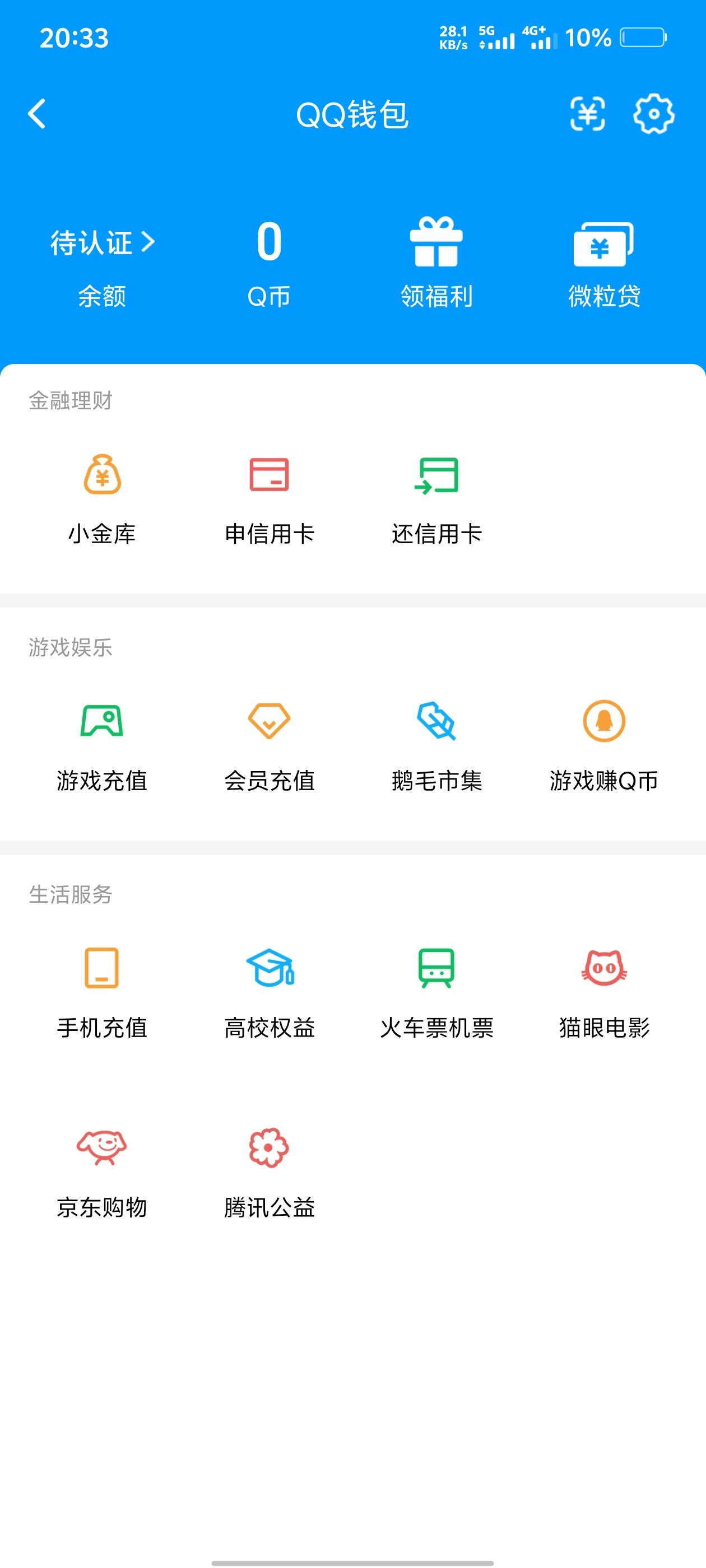This screenshot has height=1568, width=706.
Task: Open the wallet settings gear
Action: (654, 114)
